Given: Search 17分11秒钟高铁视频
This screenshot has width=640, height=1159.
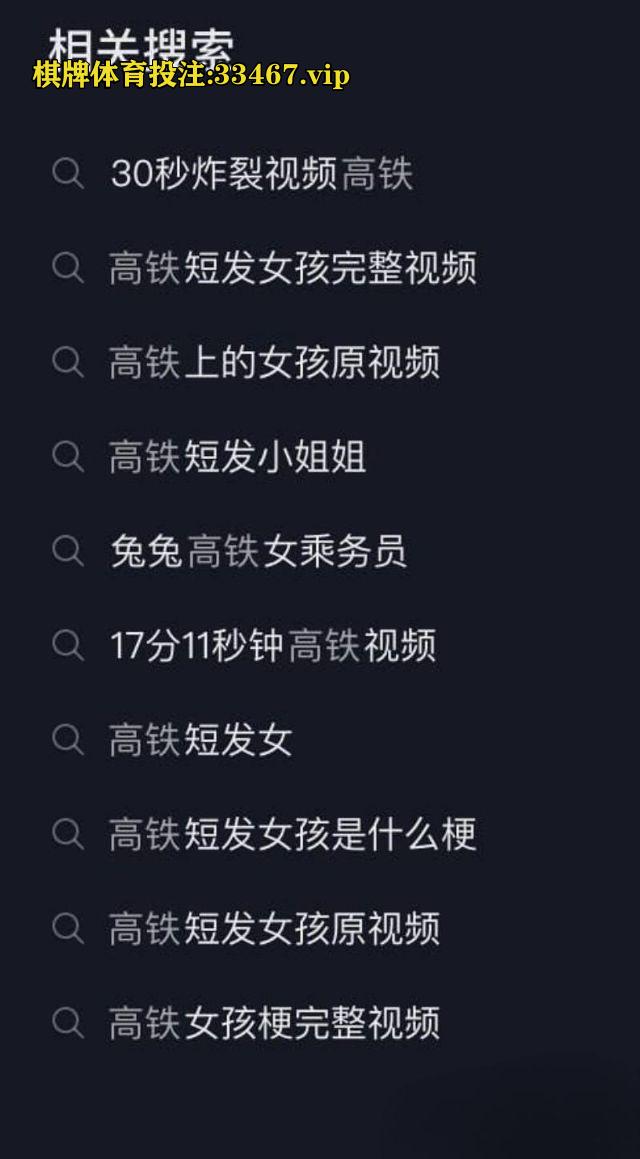Looking at the screenshot, I should [x=272, y=646].
